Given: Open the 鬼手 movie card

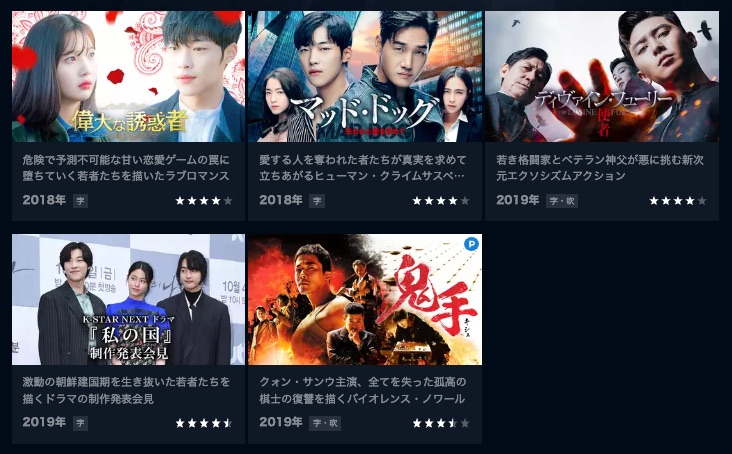Looking at the screenshot, I should 364,300.
